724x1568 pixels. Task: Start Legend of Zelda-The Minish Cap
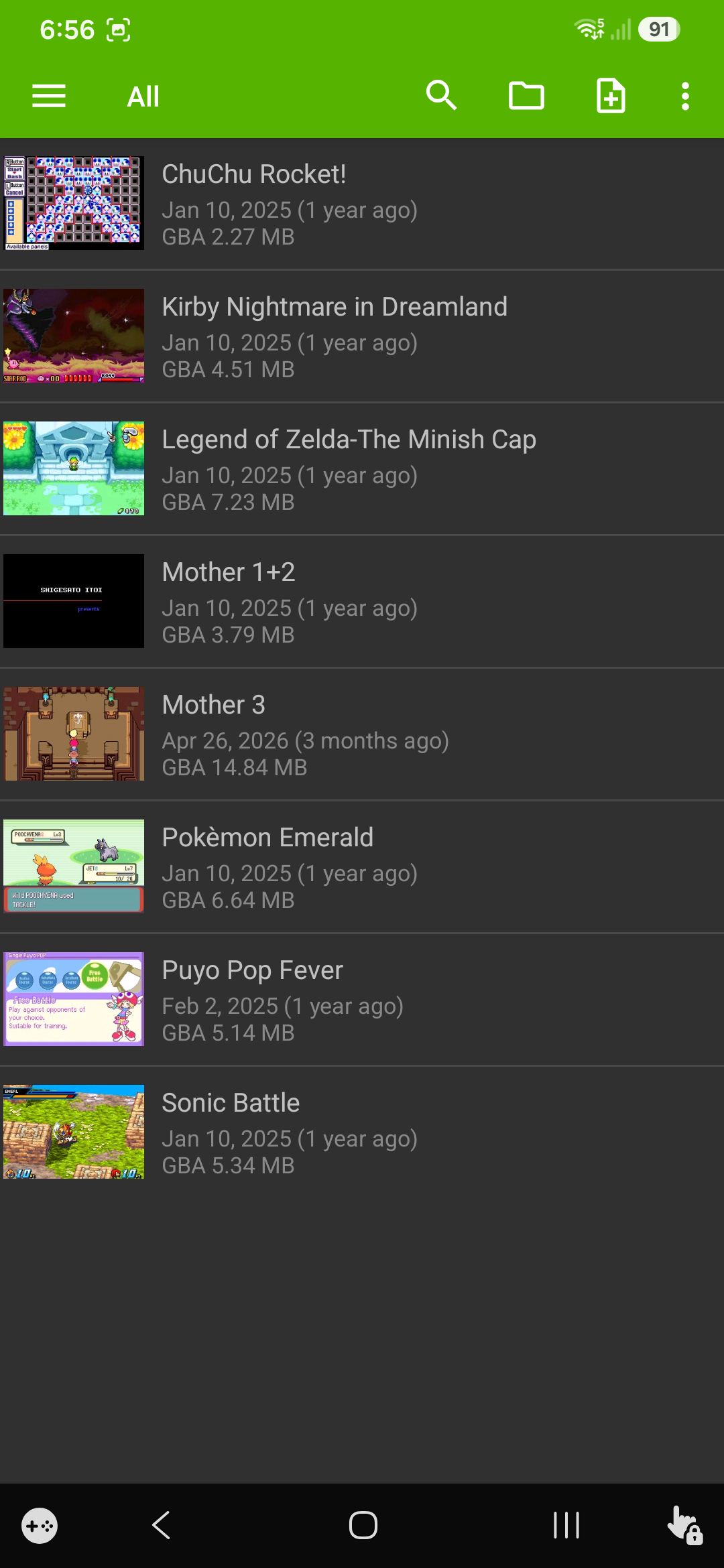pyautogui.click(x=362, y=469)
